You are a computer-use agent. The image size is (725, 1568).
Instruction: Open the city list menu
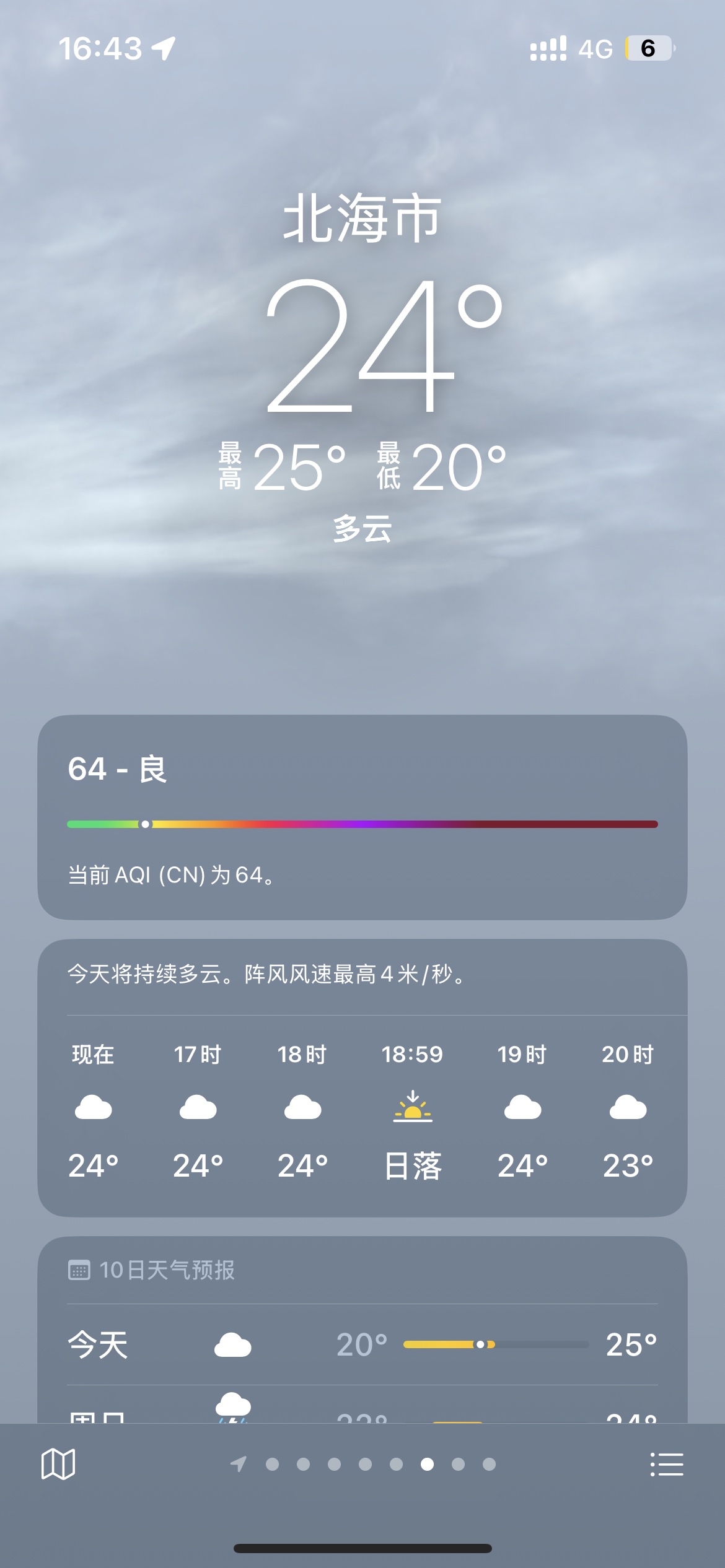click(667, 1465)
